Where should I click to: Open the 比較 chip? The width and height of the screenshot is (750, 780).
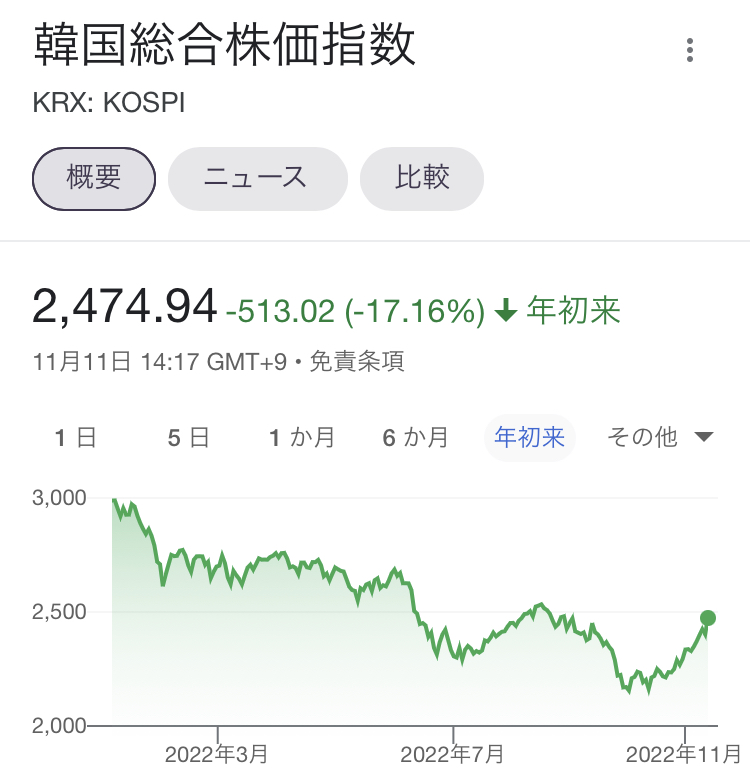pos(422,179)
